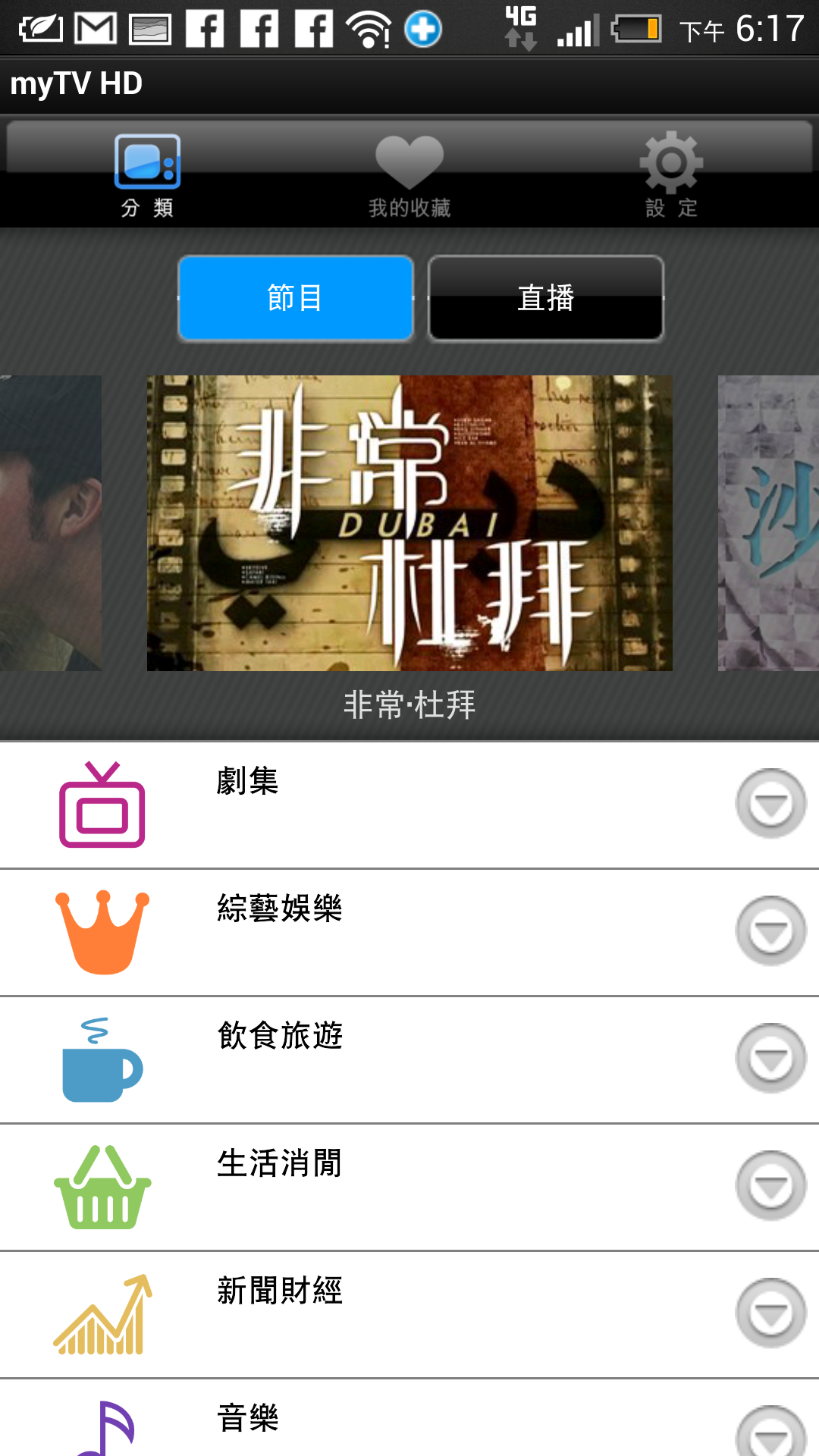
Task: Expand the 綜藝娛樂 dropdown arrow
Action: (x=770, y=931)
